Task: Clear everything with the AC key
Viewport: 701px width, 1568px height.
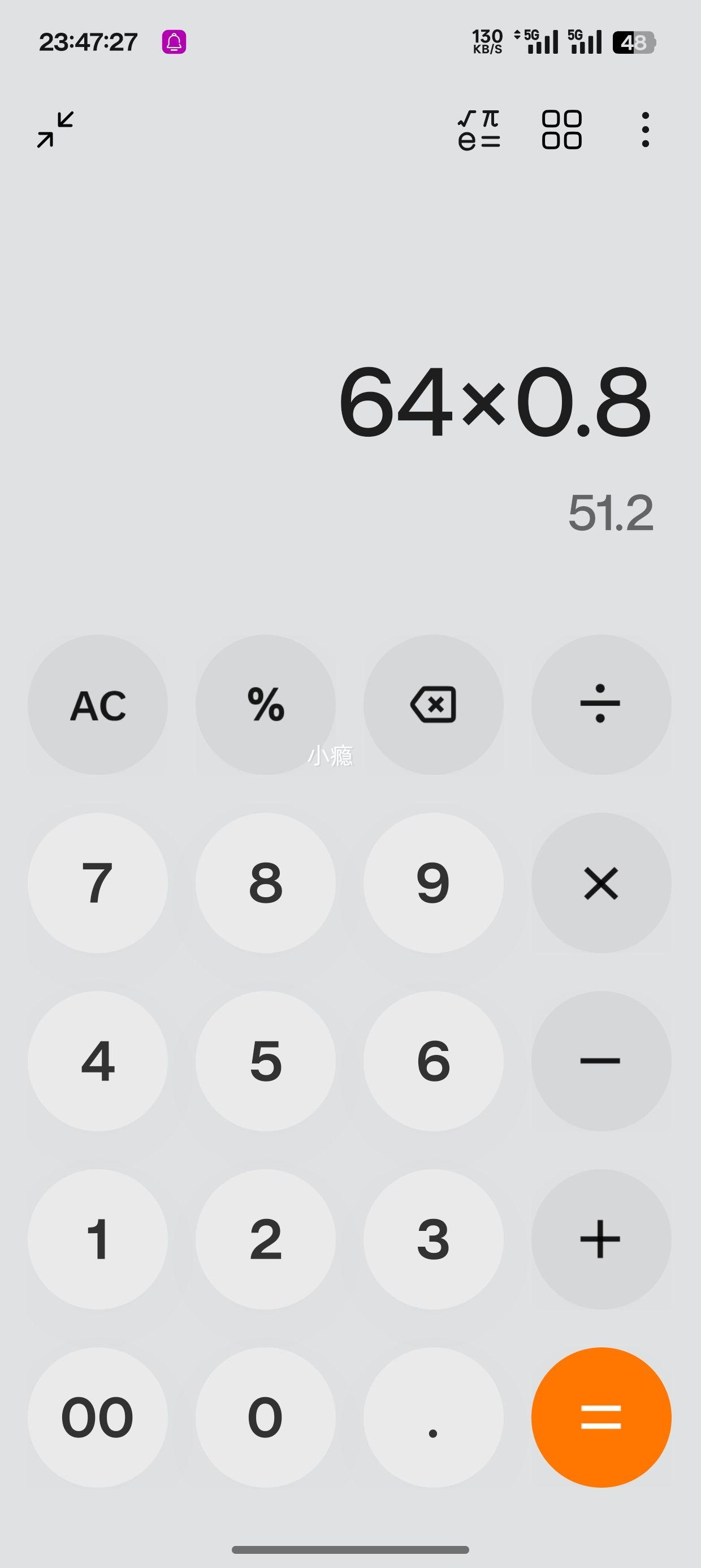Action: [98, 705]
